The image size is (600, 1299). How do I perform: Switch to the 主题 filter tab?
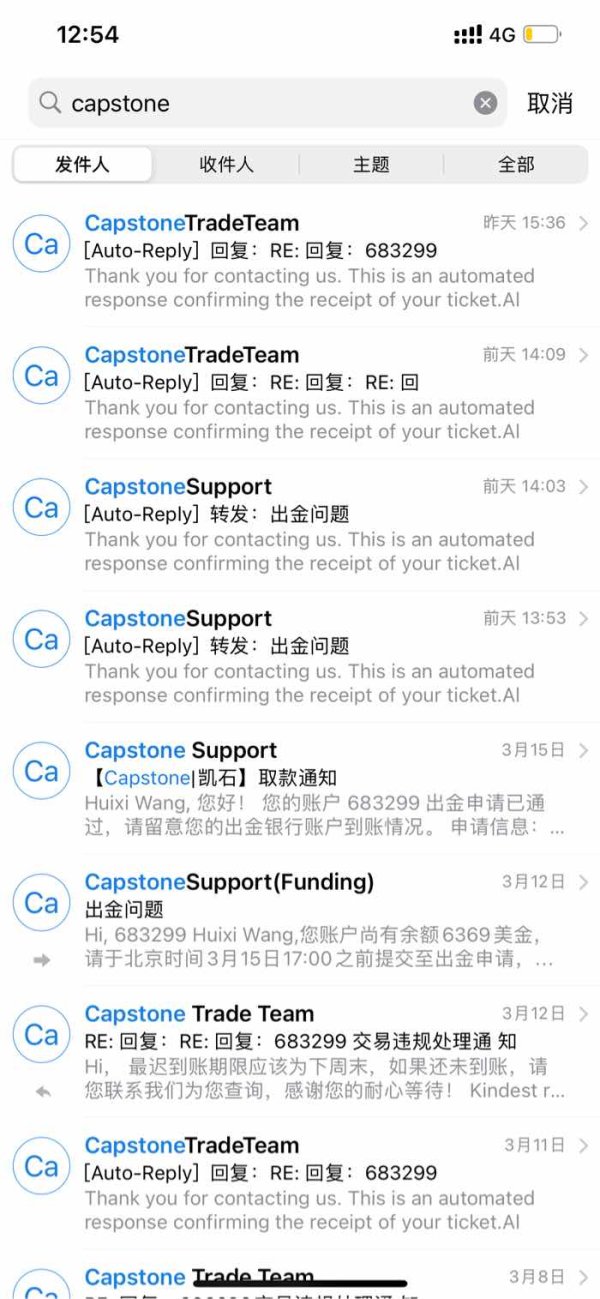coord(371,165)
